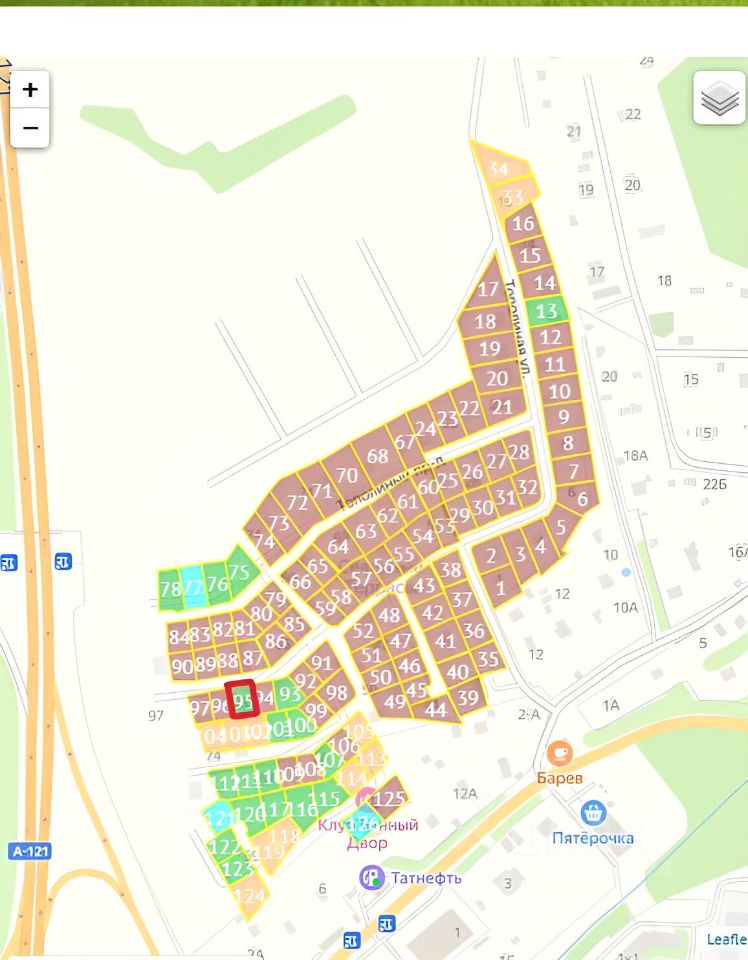This screenshot has width=748, height=960.
Task: Open the Leaflet attribution link
Action: [x=727, y=939]
